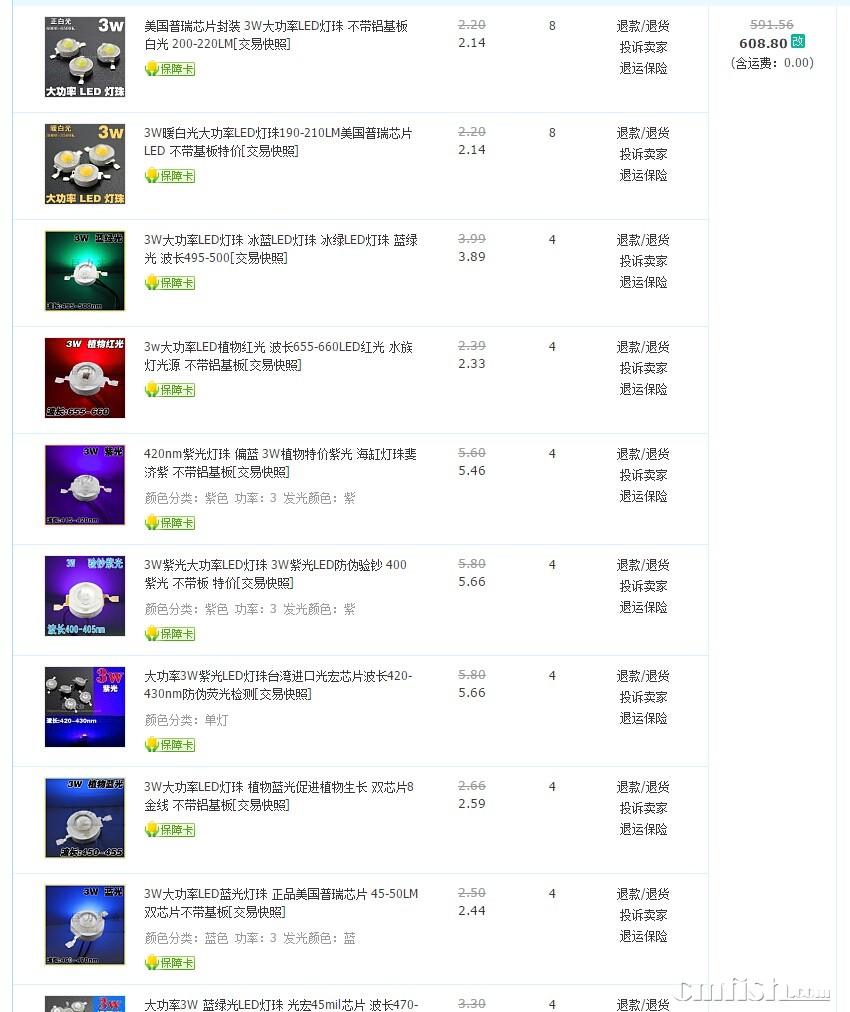View the 3W暖白光 LED灯珠 product thumbnail
The image size is (850, 1012).
tap(85, 164)
